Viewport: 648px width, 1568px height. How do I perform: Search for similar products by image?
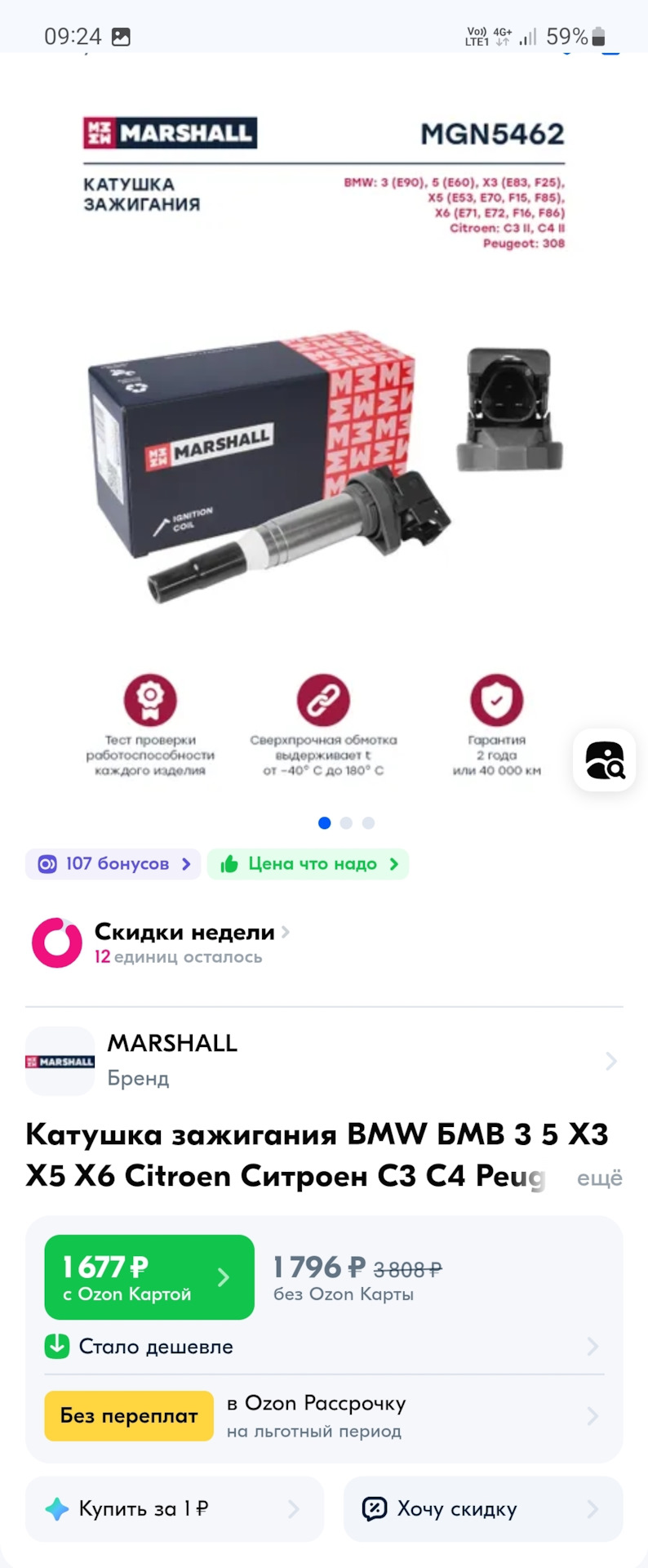pyautogui.click(x=604, y=760)
